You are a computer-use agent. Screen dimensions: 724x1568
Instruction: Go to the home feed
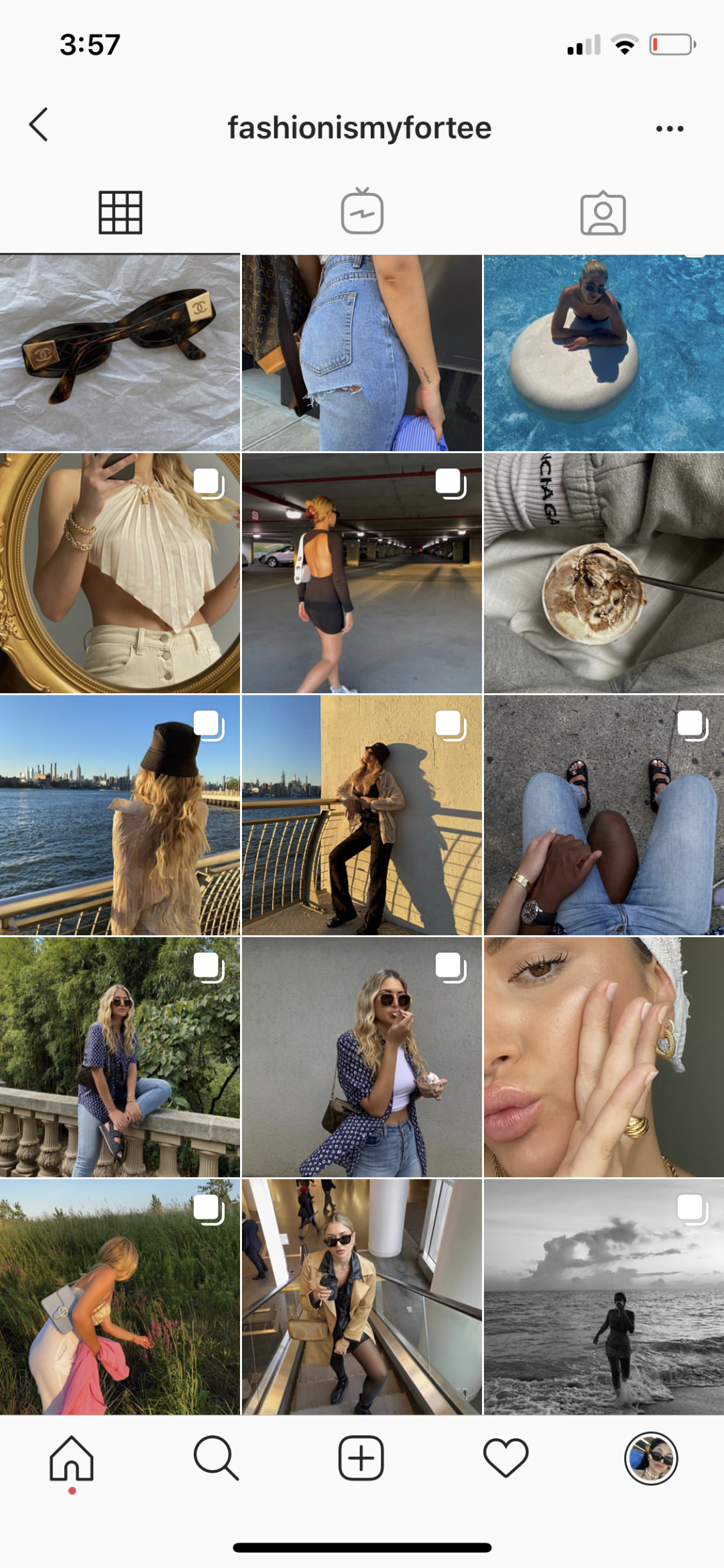pyautogui.click(x=72, y=1458)
